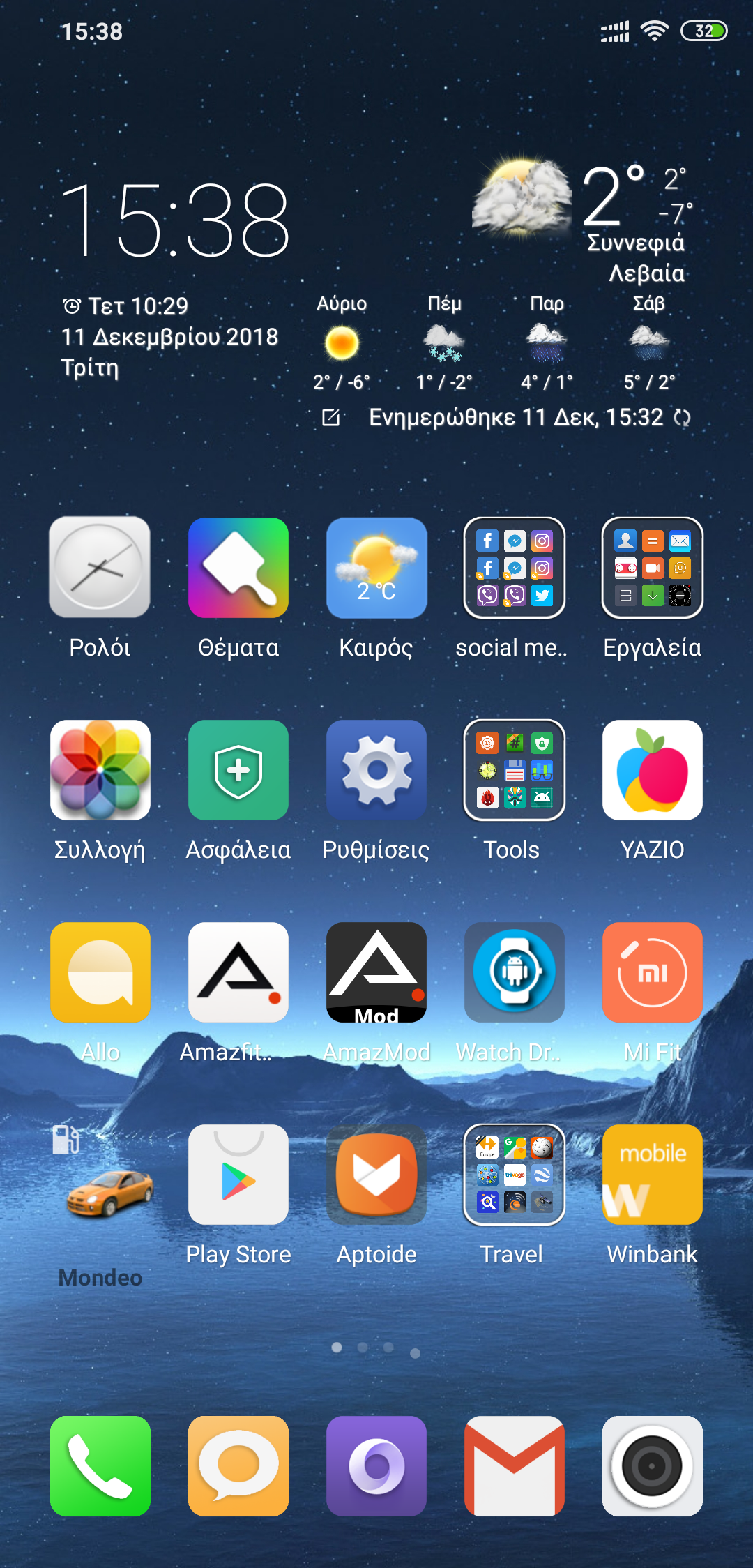Image resolution: width=753 pixels, height=1568 pixels.
Task: Refresh the weather widget update
Action: pos(682,418)
